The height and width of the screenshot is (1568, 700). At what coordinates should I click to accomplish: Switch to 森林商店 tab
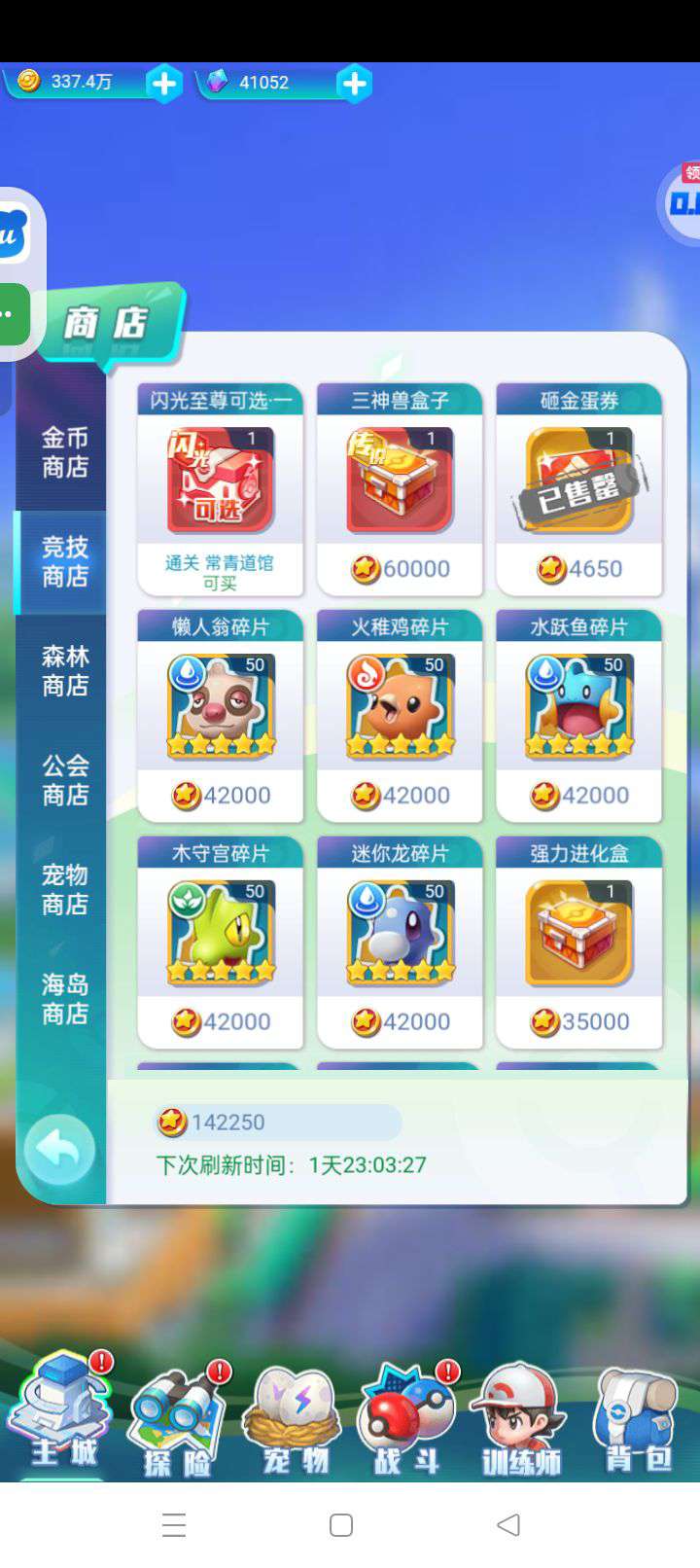pos(64,671)
